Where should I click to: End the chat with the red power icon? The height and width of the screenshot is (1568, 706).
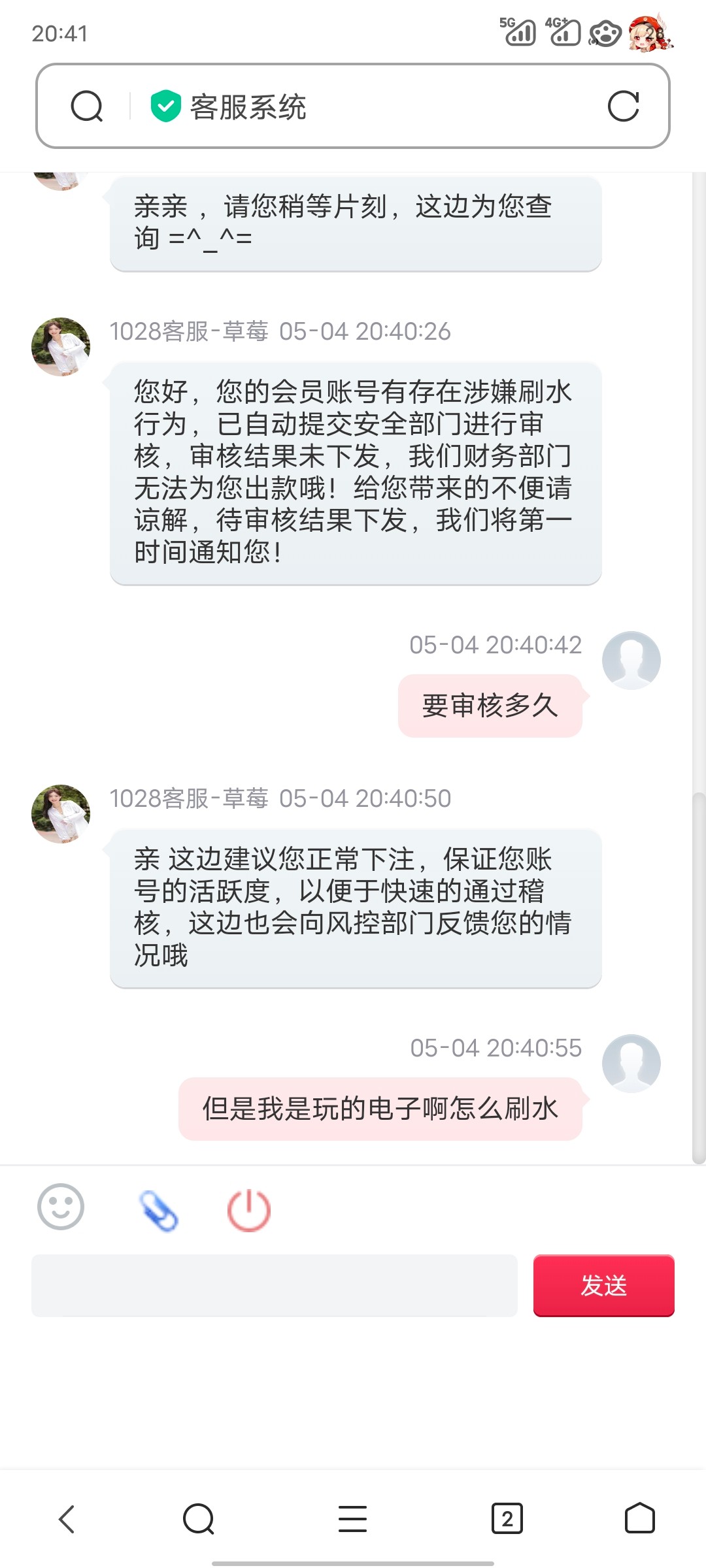[249, 1211]
